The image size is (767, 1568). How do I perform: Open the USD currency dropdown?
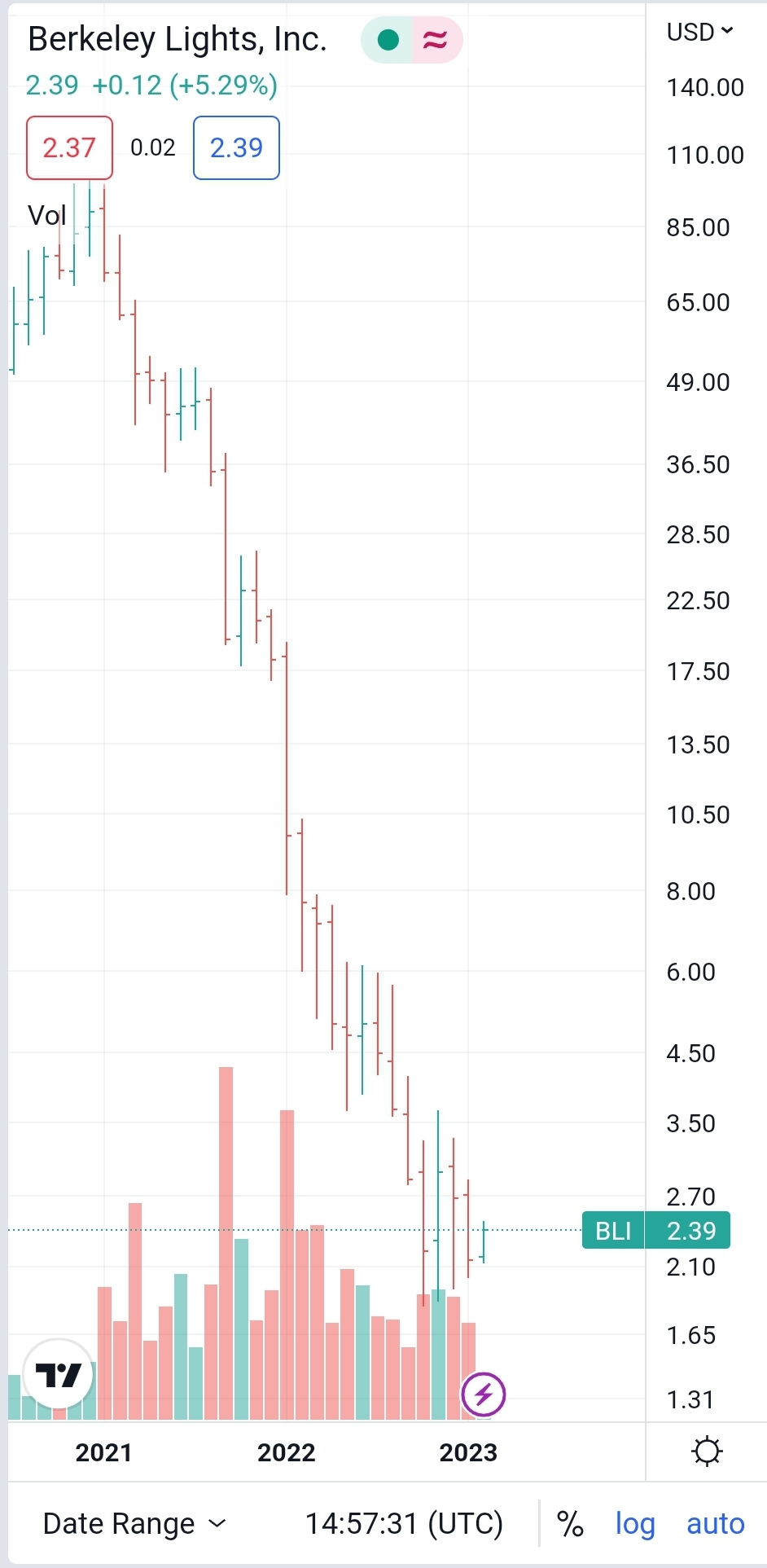click(699, 32)
